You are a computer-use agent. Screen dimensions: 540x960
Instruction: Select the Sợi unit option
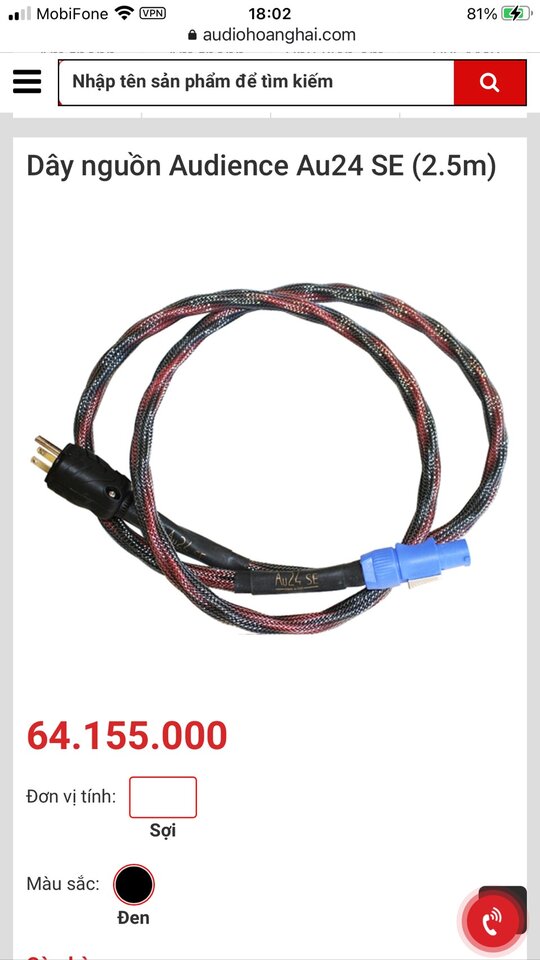click(163, 797)
